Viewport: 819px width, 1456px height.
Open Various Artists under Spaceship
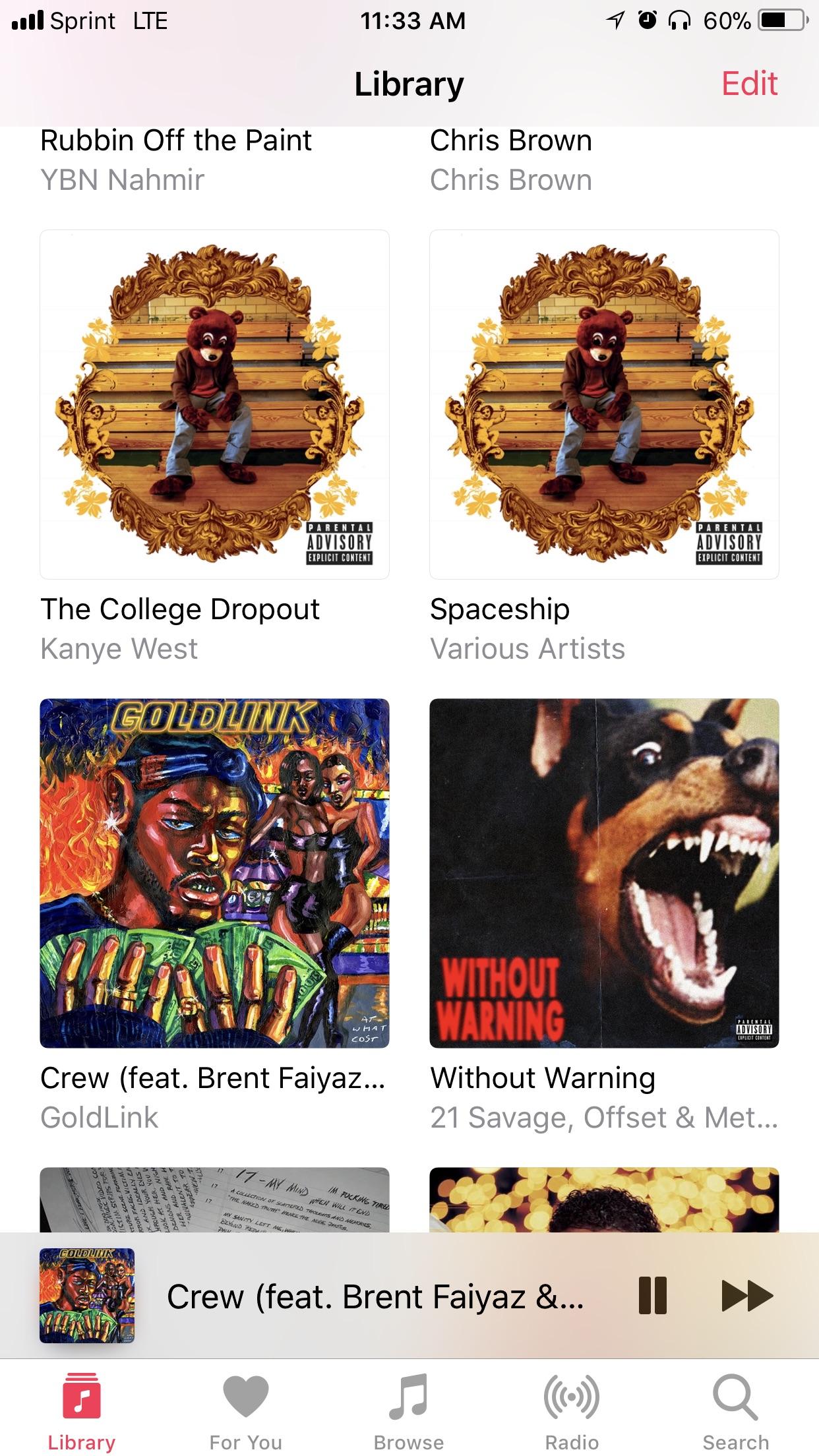[x=528, y=649]
